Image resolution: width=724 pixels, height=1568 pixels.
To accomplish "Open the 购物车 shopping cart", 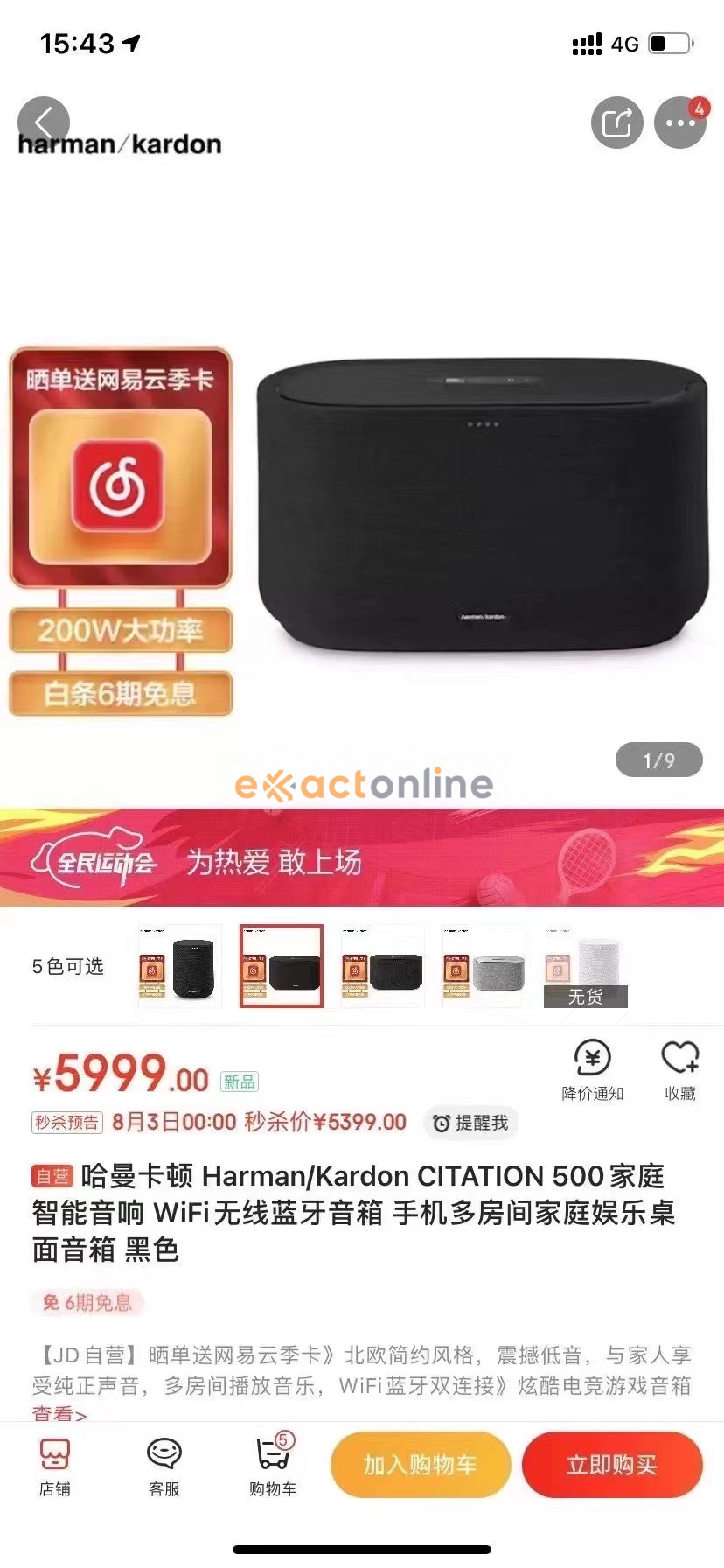I will pos(273,1465).
